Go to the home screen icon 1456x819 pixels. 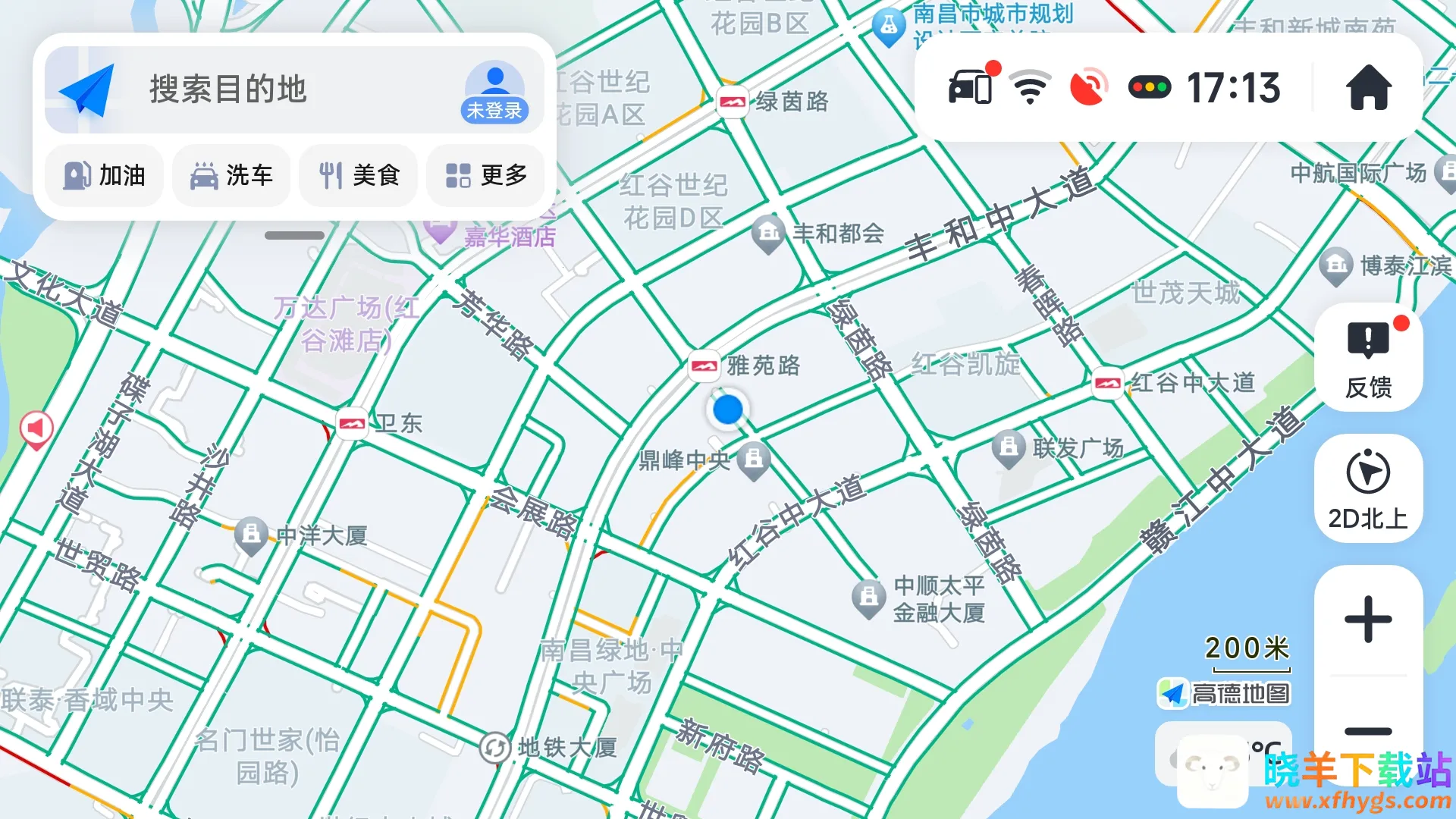tap(1368, 88)
